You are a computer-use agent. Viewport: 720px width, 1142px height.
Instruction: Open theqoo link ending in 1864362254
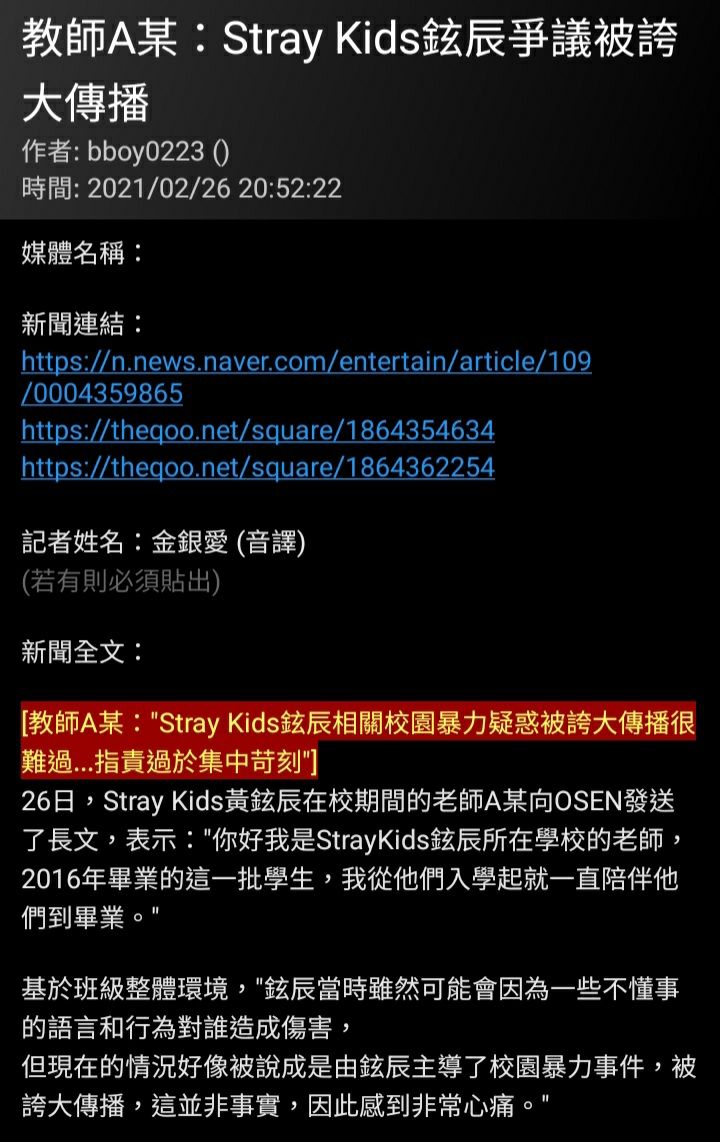click(257, 467)
